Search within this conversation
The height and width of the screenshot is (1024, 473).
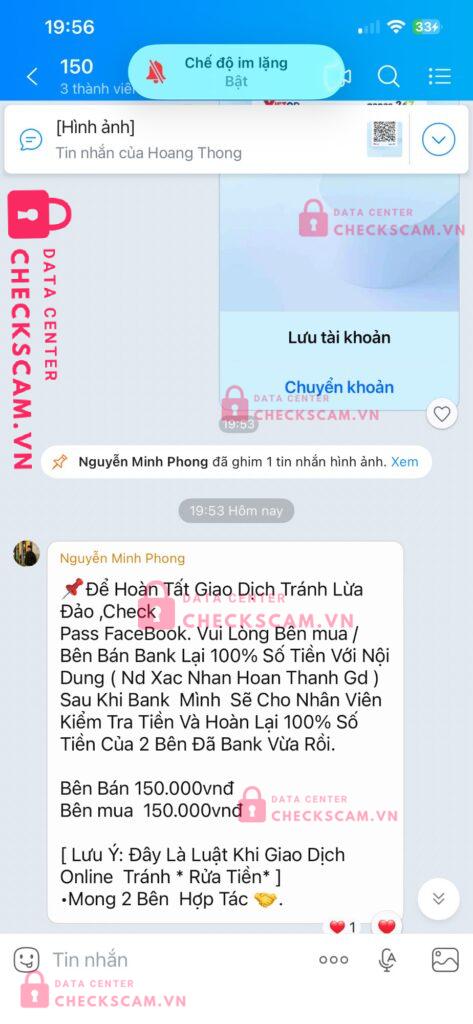(x=389, y=76)
